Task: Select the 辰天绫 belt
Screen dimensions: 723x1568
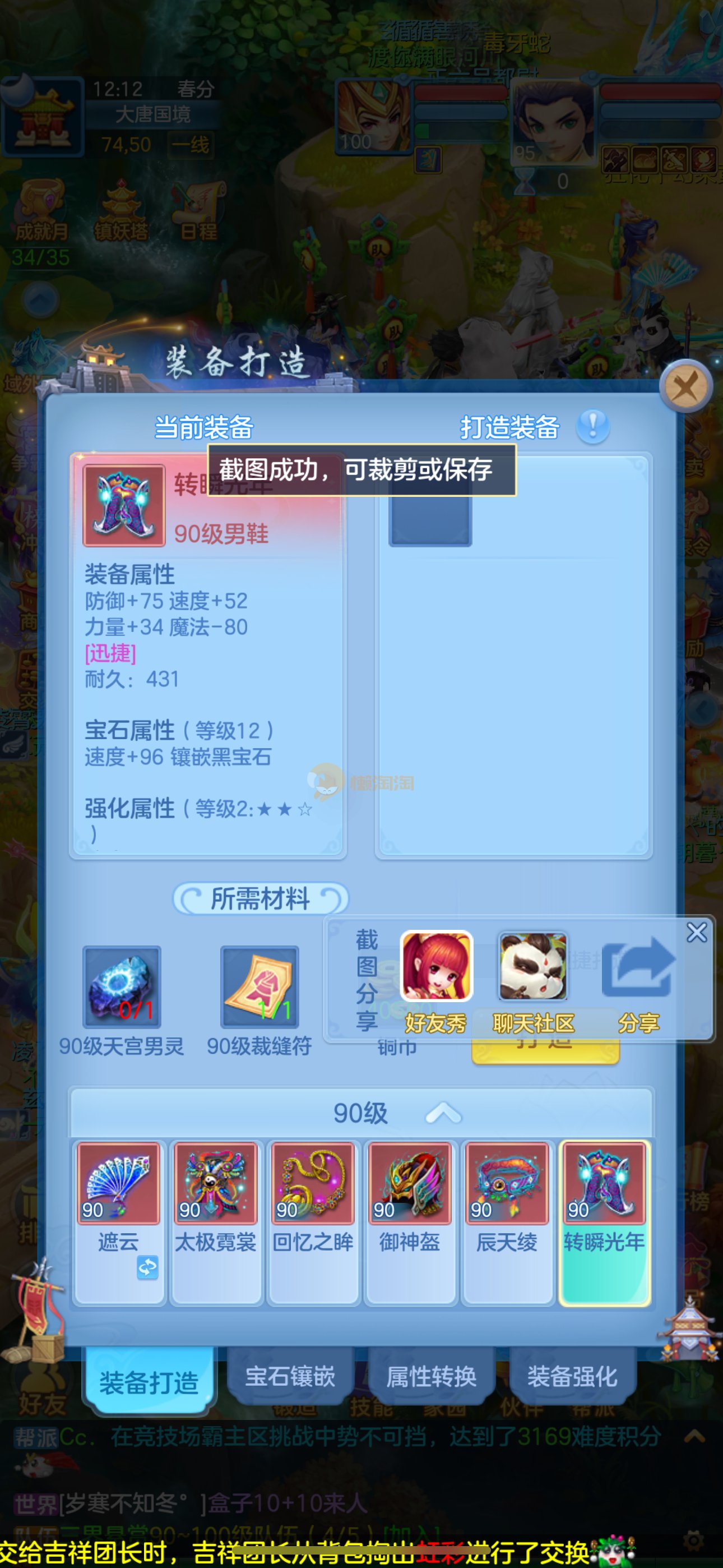Action: click(507, 1184)
